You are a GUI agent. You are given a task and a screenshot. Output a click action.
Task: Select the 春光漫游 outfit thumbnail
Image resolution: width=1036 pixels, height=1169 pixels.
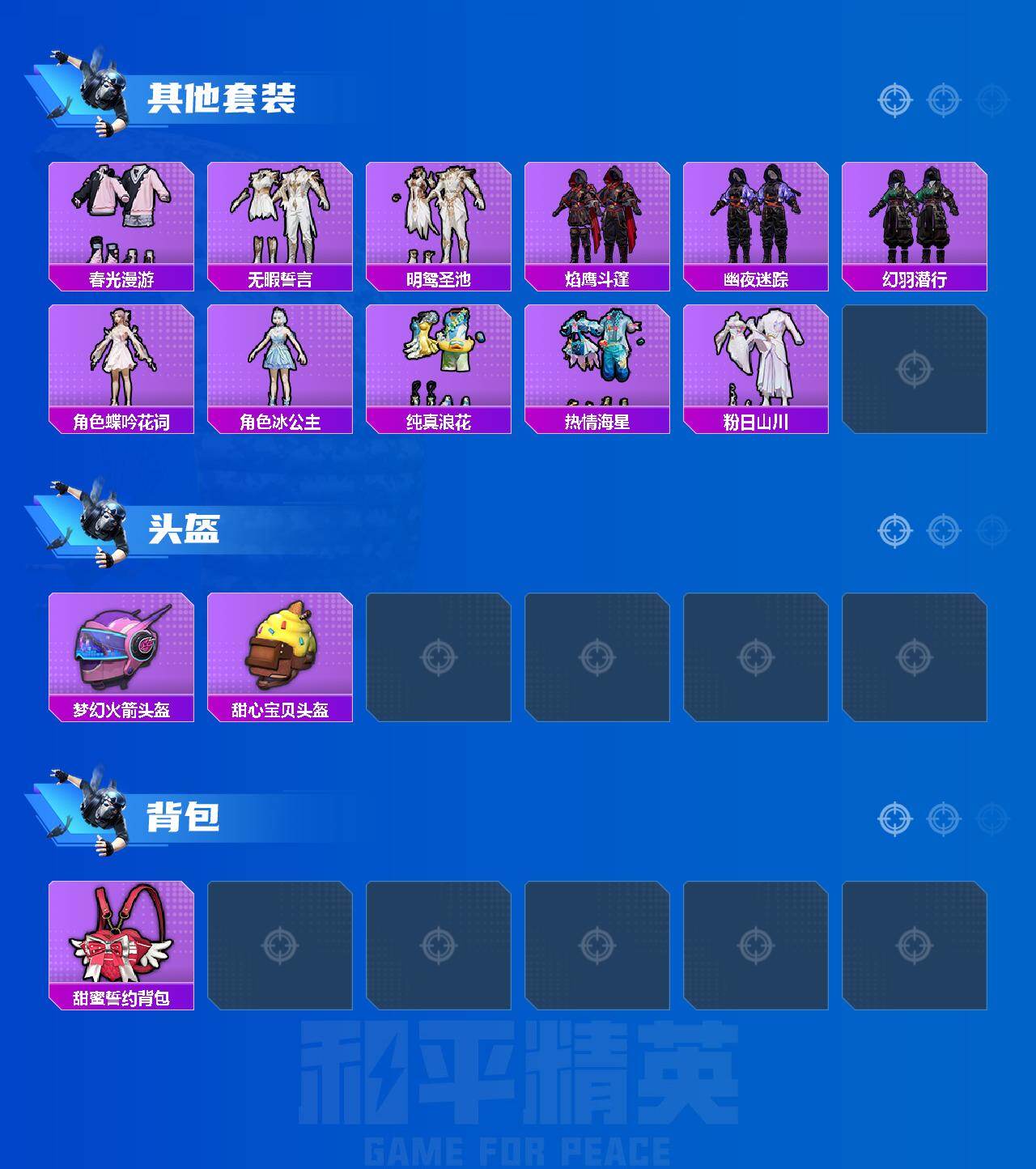(120, 219)
